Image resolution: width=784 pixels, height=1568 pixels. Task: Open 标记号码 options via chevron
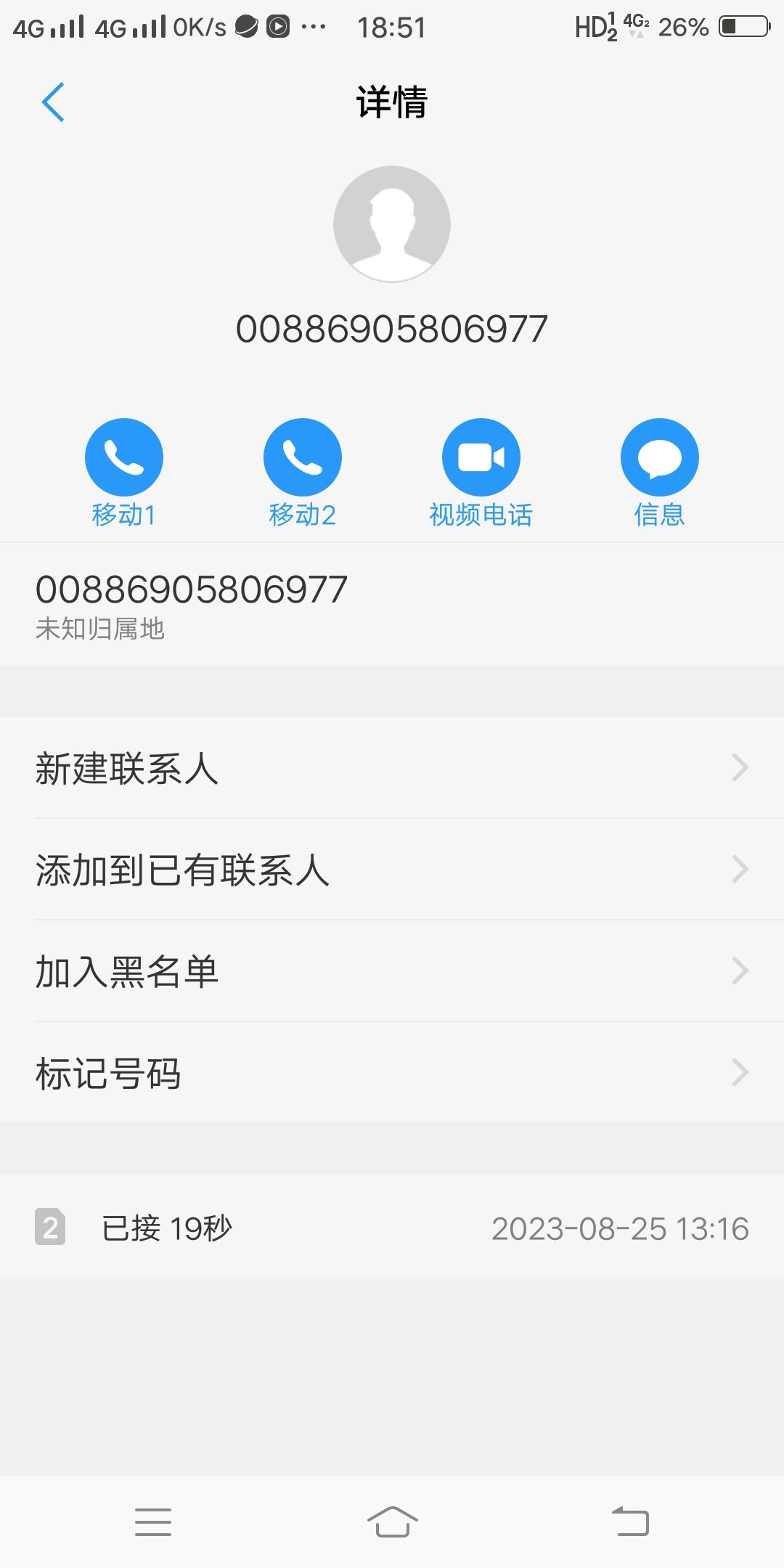coord(739,1072)
